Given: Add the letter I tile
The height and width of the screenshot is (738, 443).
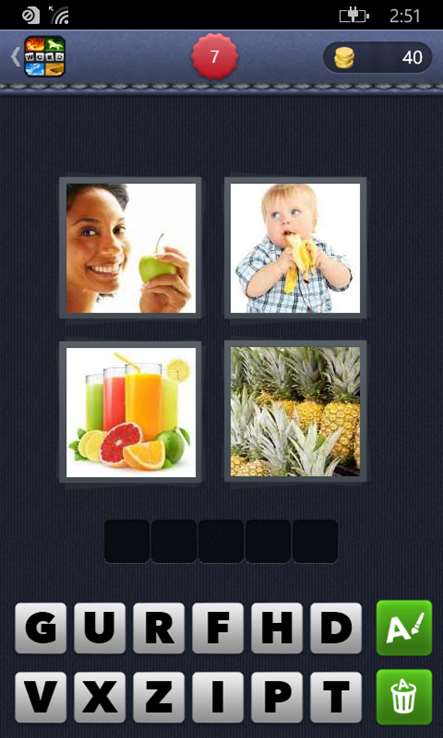Looking at the screenshot, I should 218,697.
